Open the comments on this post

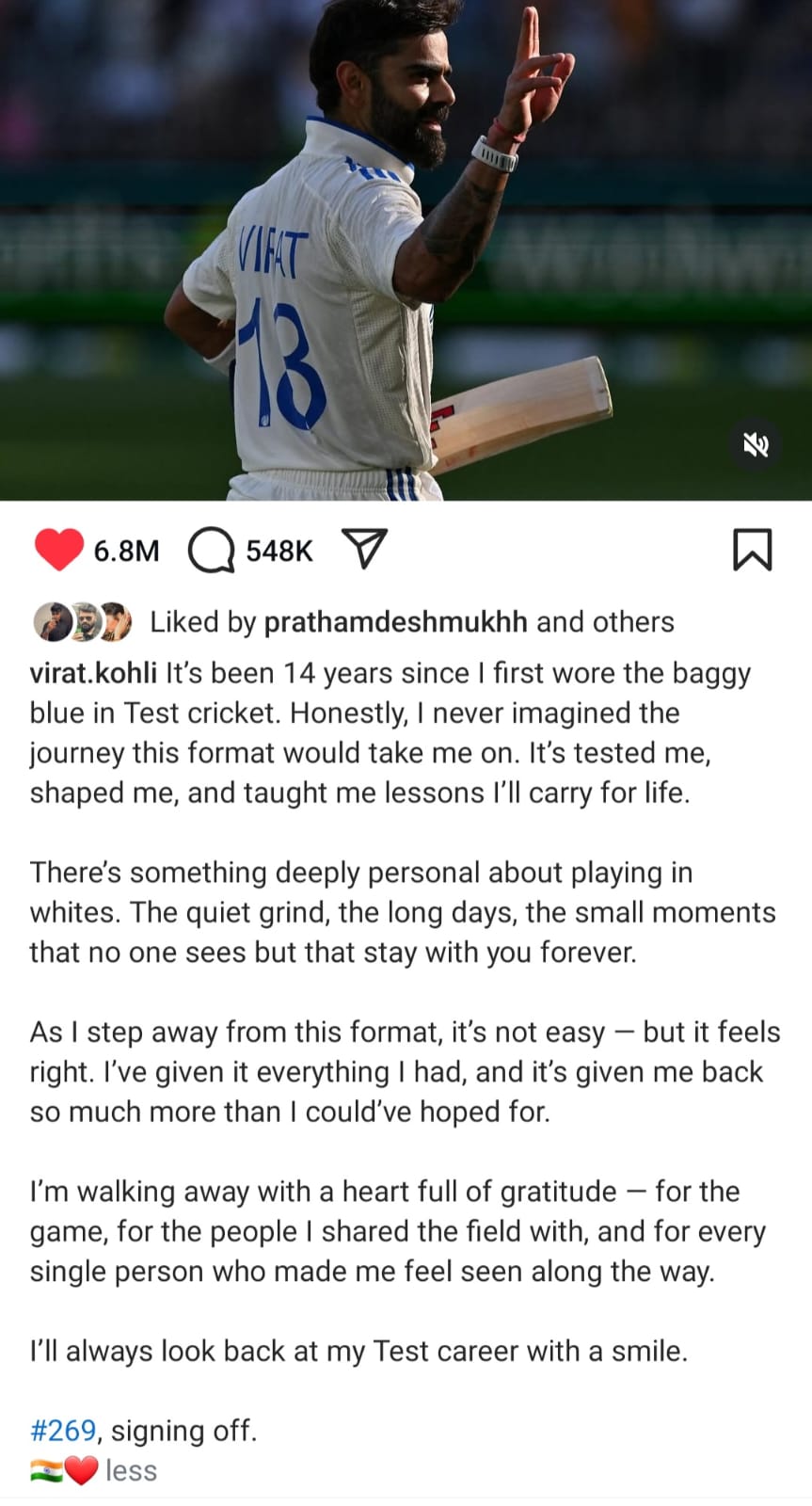tap(212, 551)
